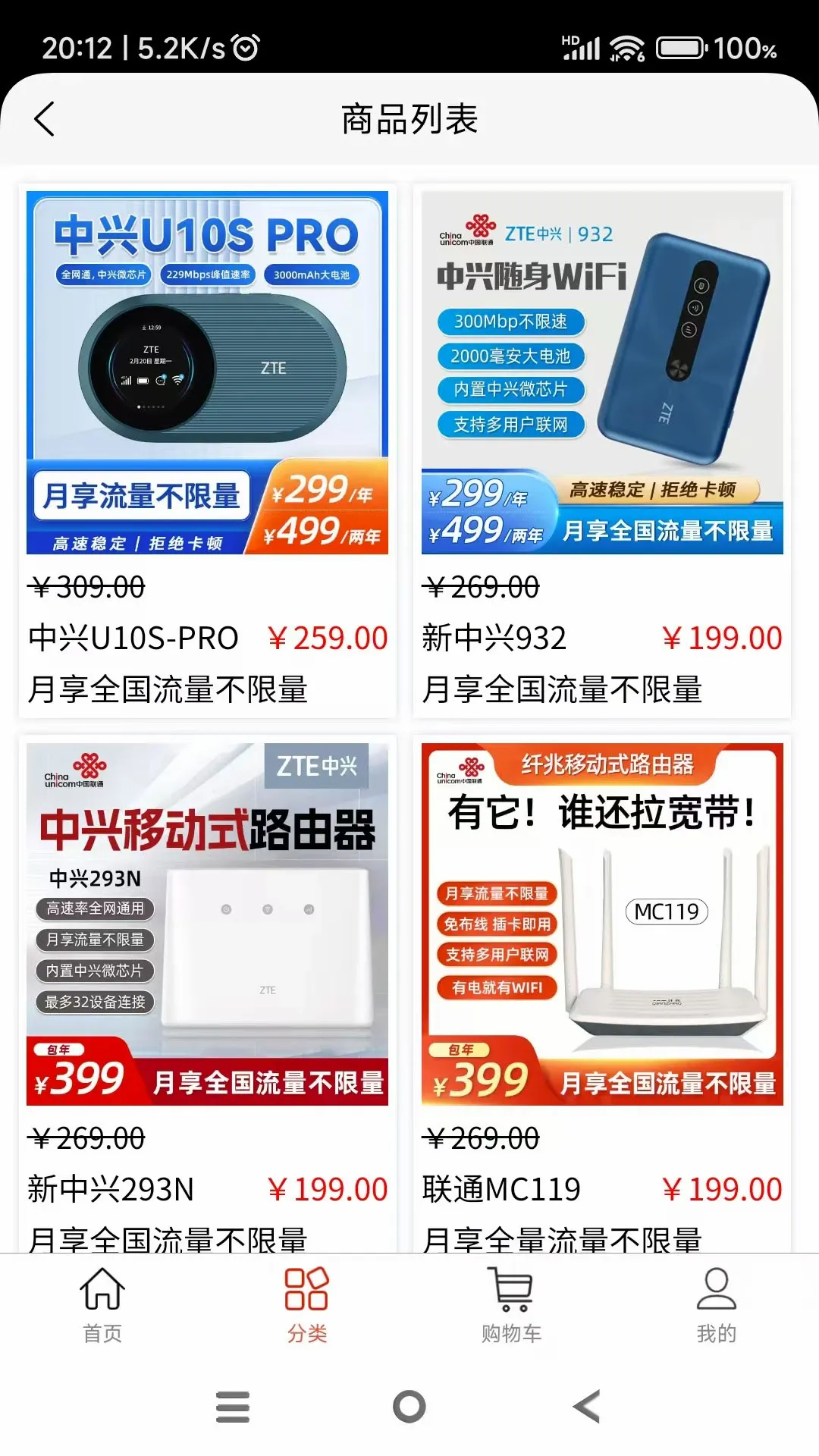
Task: View the 联通MC119 router product
Action: [602, 993]
